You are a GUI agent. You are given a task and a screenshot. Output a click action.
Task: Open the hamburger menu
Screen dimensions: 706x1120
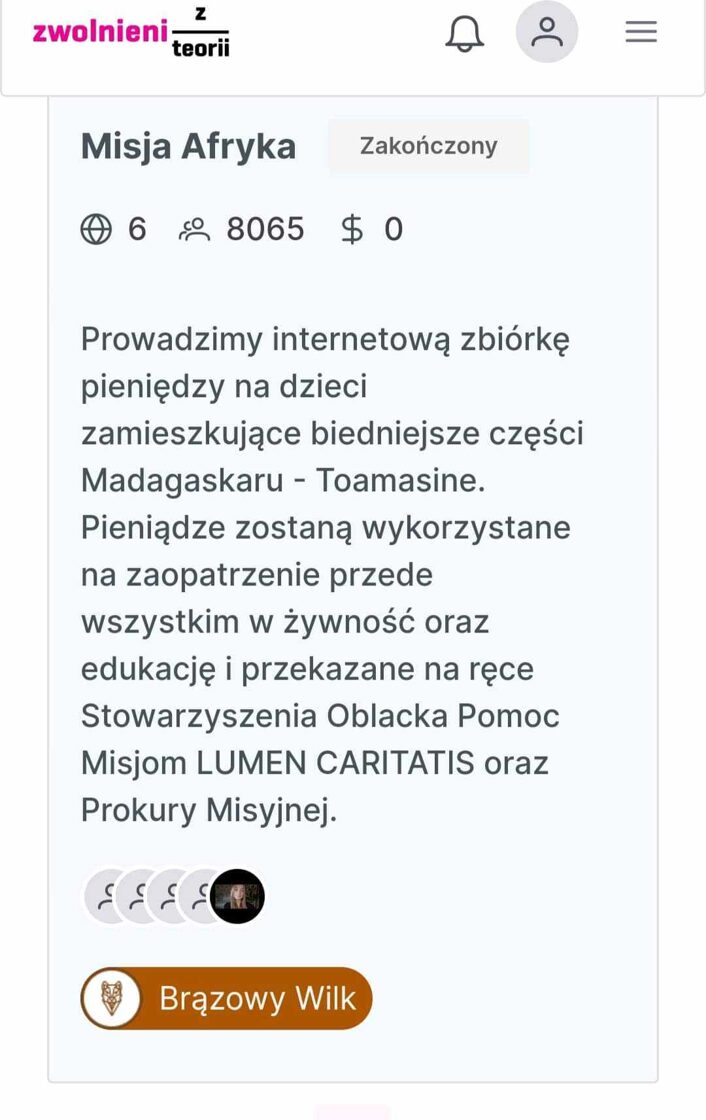(641, 32)
